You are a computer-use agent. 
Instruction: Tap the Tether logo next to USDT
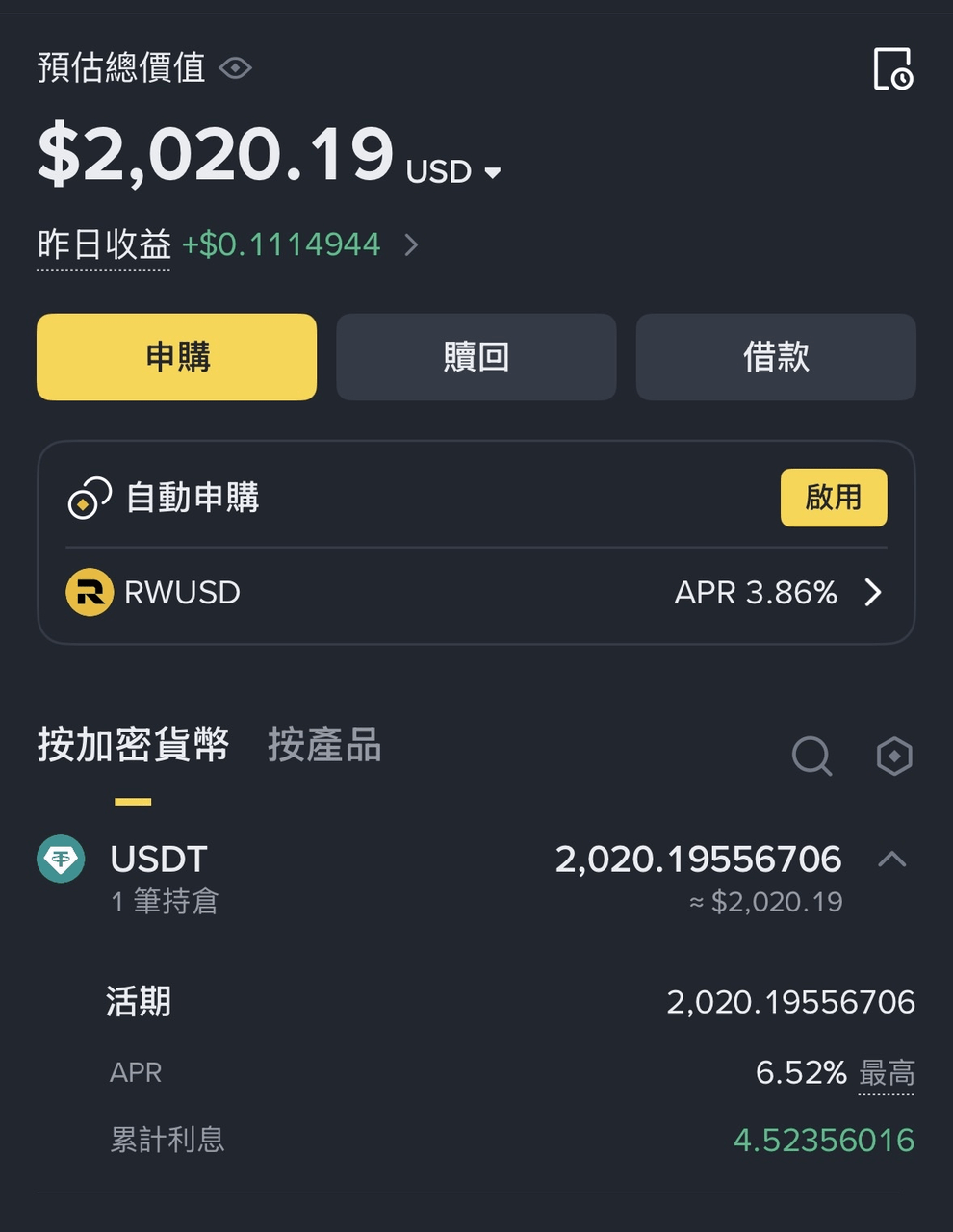(x=61, y=860)
